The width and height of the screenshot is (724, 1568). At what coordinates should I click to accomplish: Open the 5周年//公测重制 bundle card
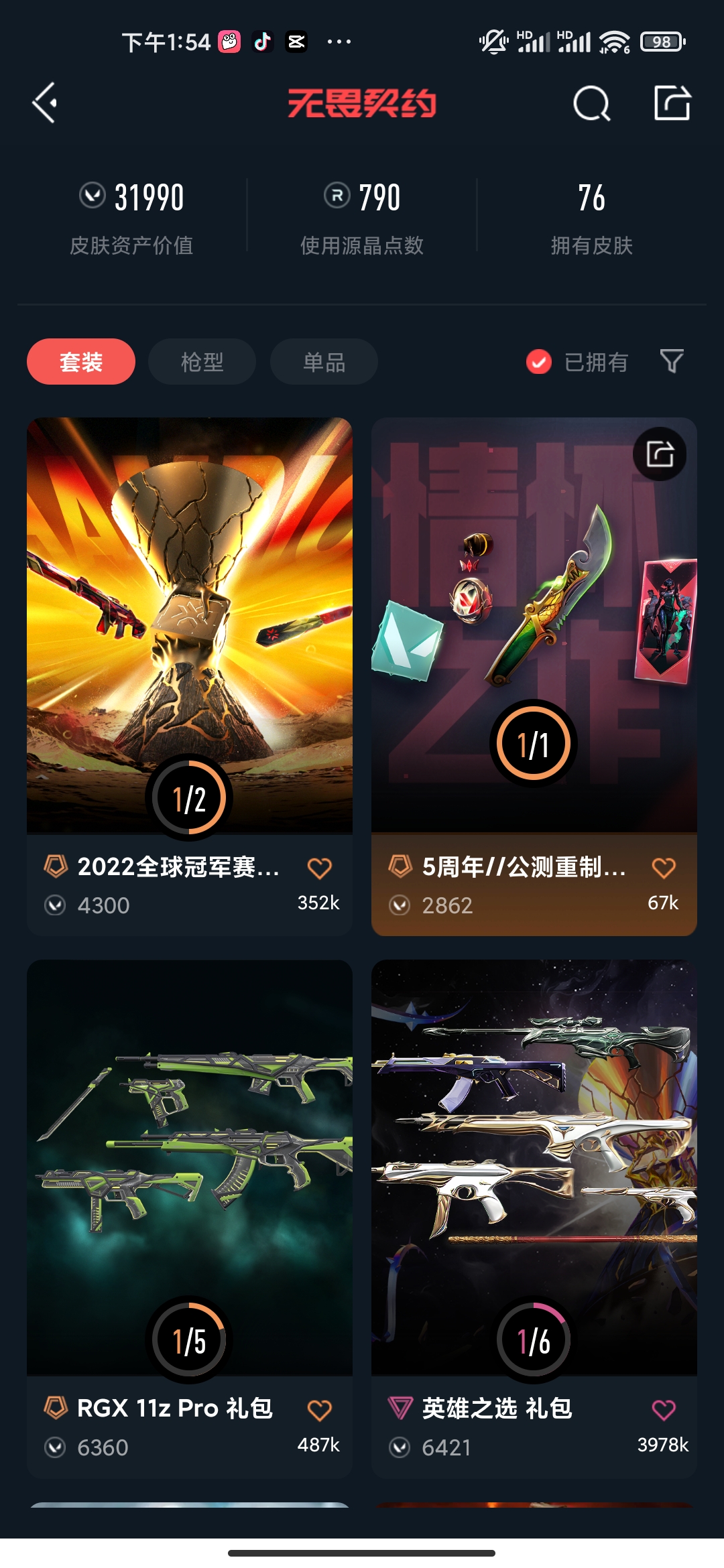point(534,677)
